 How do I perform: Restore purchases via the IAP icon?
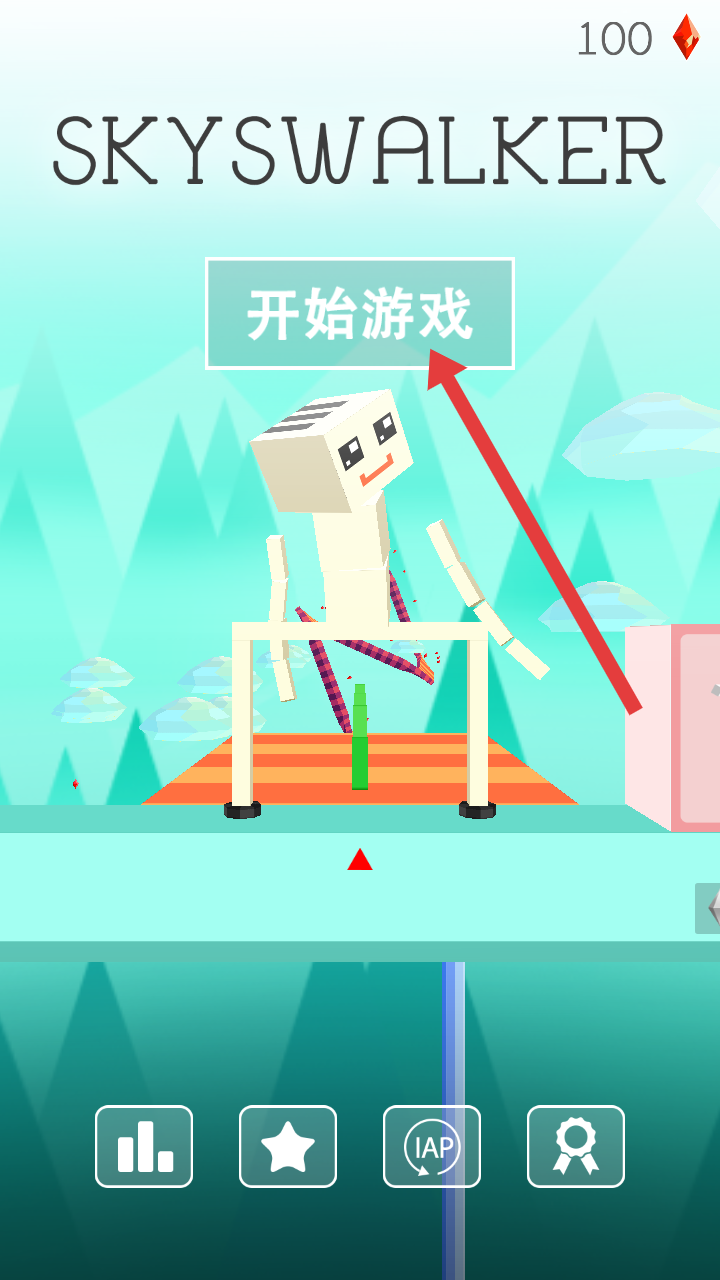pos(432,1146)
